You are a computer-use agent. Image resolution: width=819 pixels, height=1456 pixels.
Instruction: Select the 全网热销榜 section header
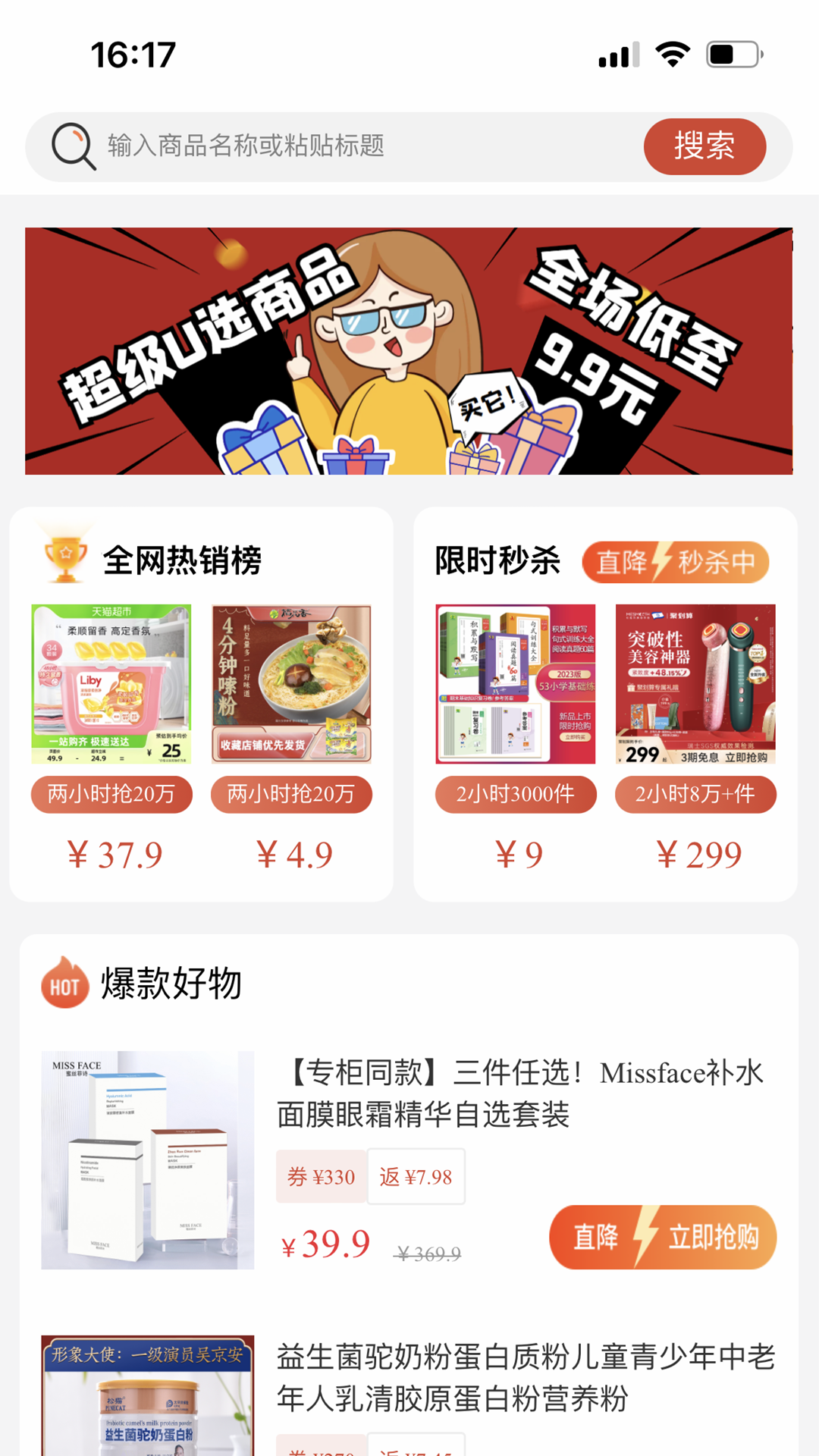(184, 561)
